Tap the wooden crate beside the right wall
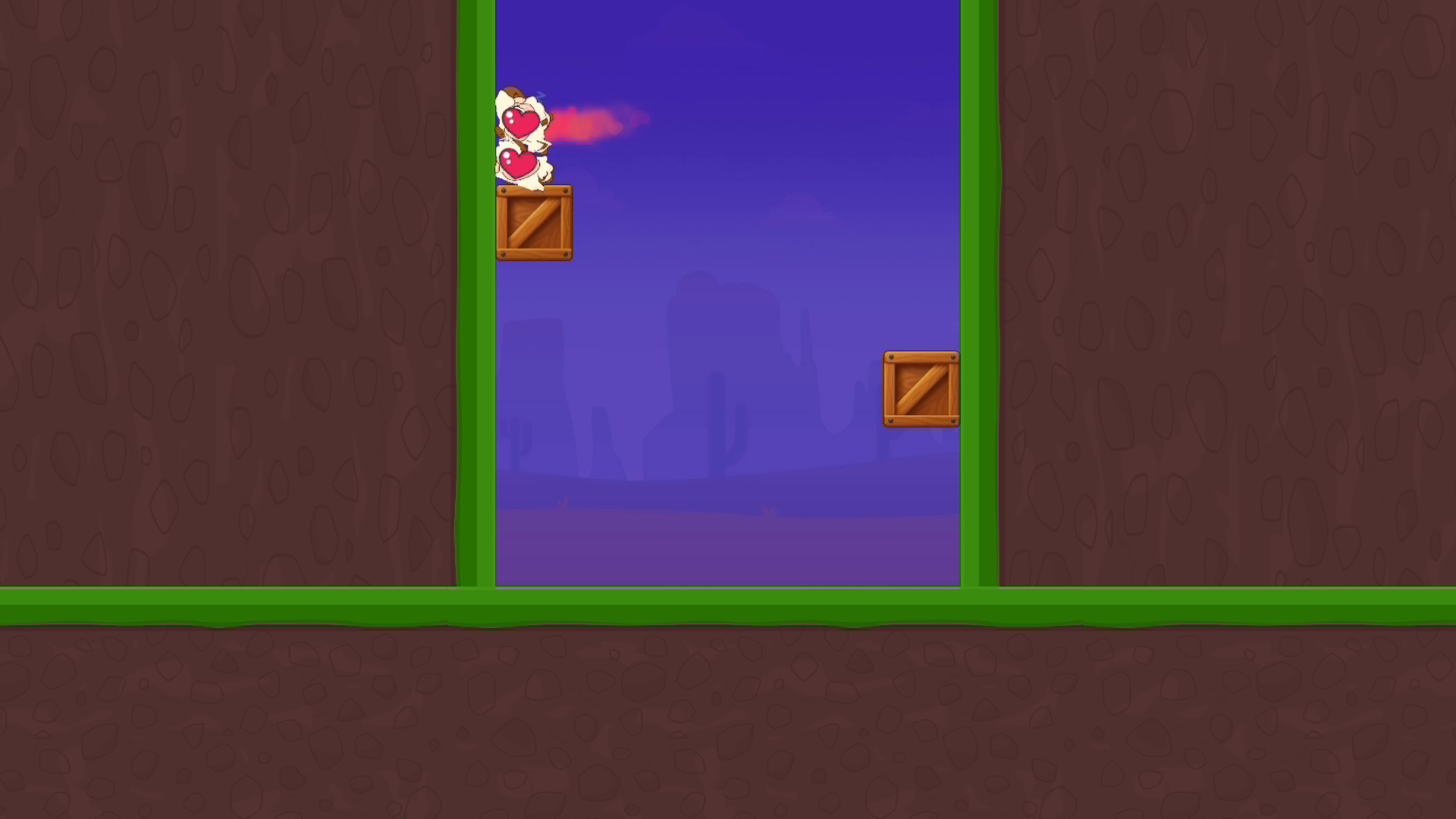 [921, 389]
